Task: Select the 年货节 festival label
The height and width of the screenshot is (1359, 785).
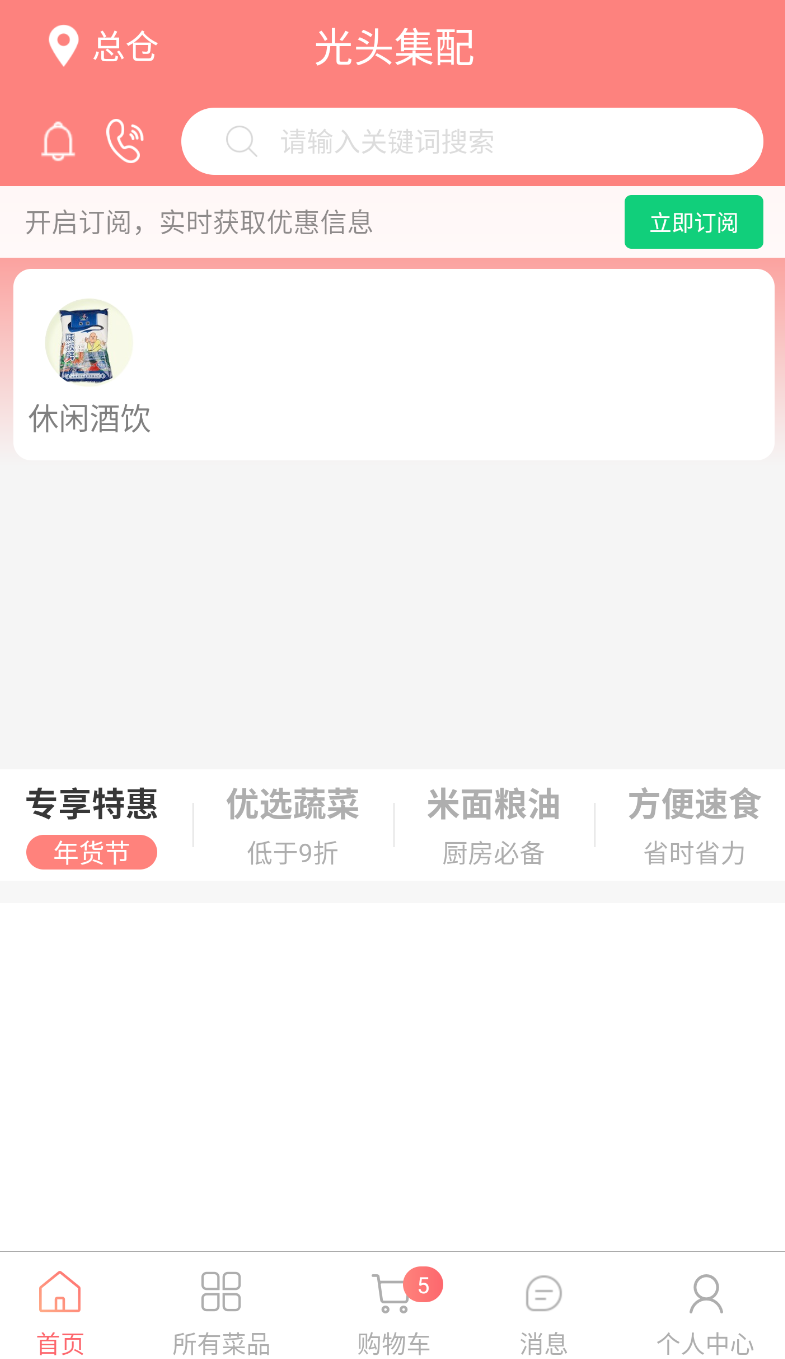Action: [91, 852]
